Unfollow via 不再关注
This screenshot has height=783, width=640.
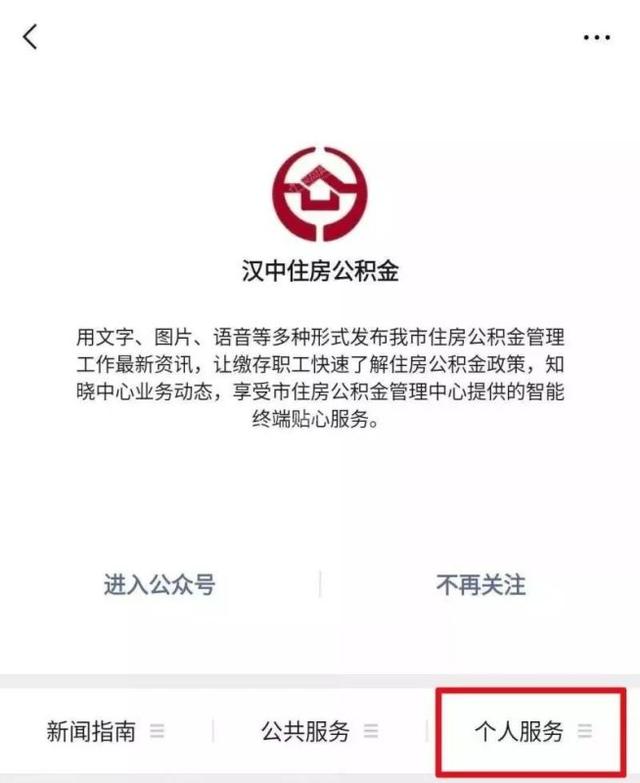coord(480,585)
